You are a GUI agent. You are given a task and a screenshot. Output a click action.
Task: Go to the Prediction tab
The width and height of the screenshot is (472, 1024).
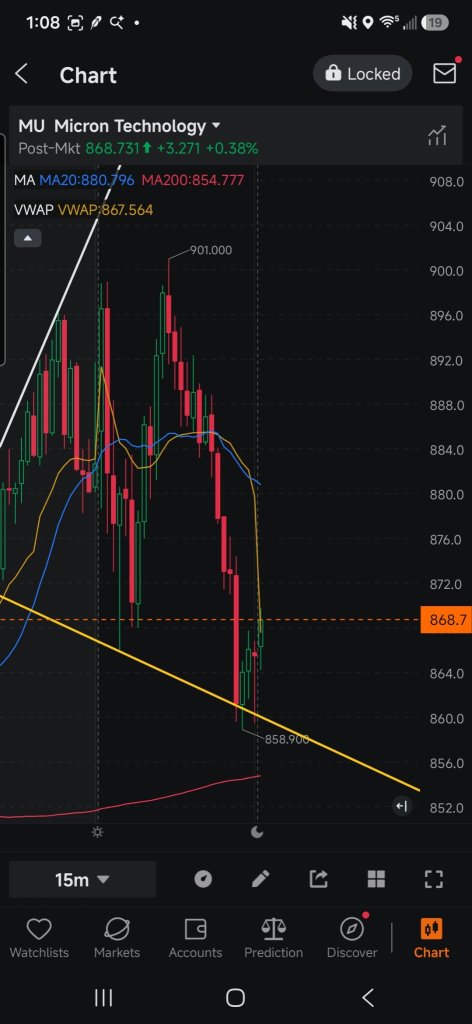[274, 938]
